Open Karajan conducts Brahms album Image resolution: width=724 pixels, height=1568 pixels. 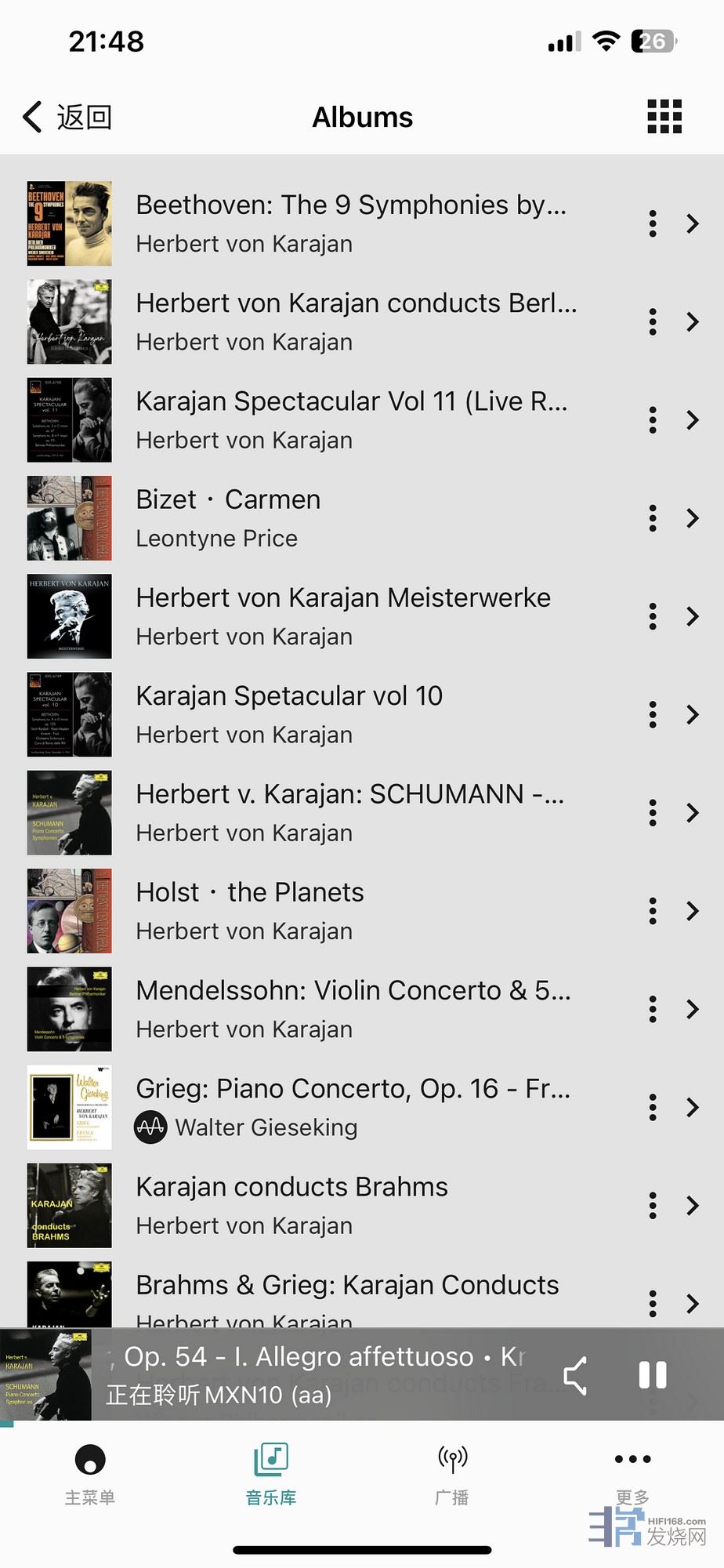(291, 1205)
